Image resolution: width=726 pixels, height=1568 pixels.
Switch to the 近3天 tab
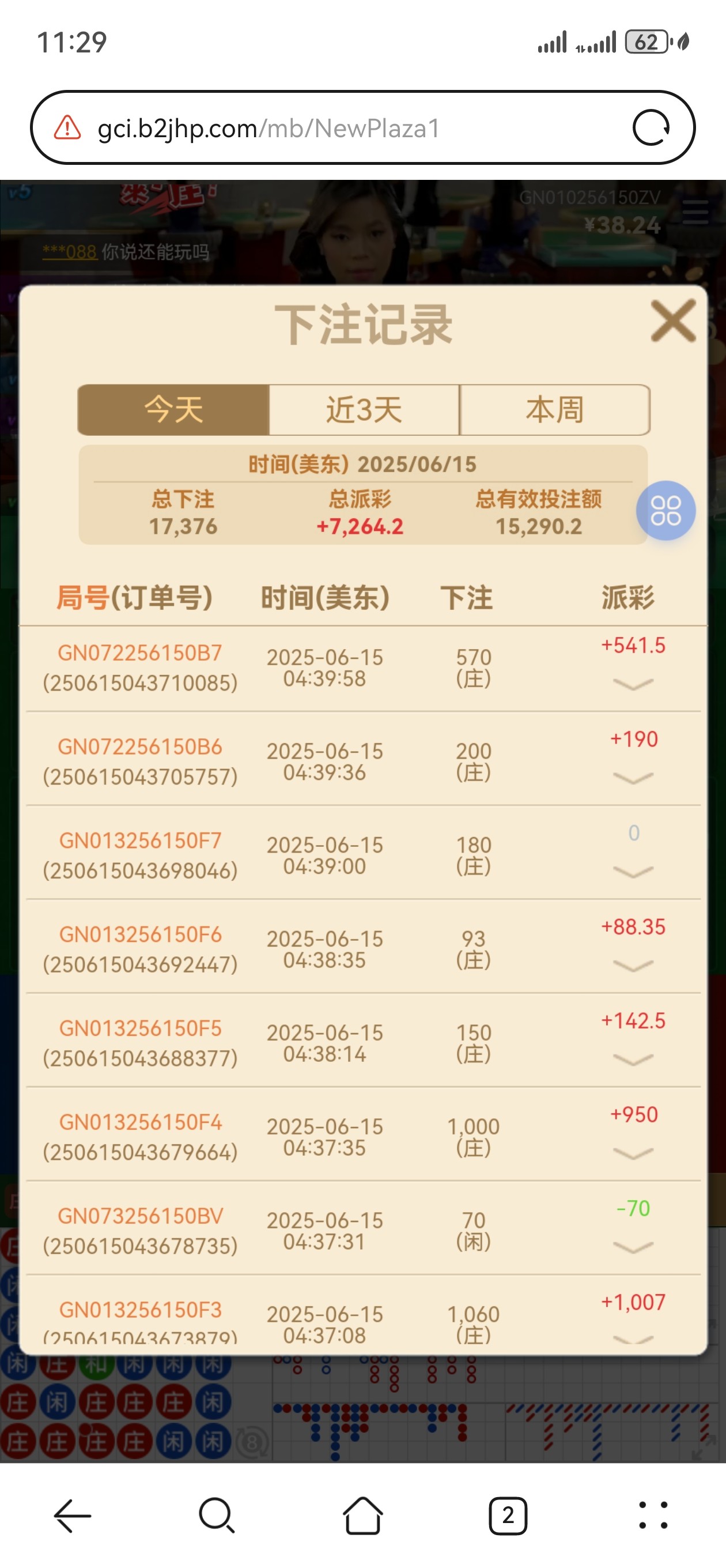point(364,410)
